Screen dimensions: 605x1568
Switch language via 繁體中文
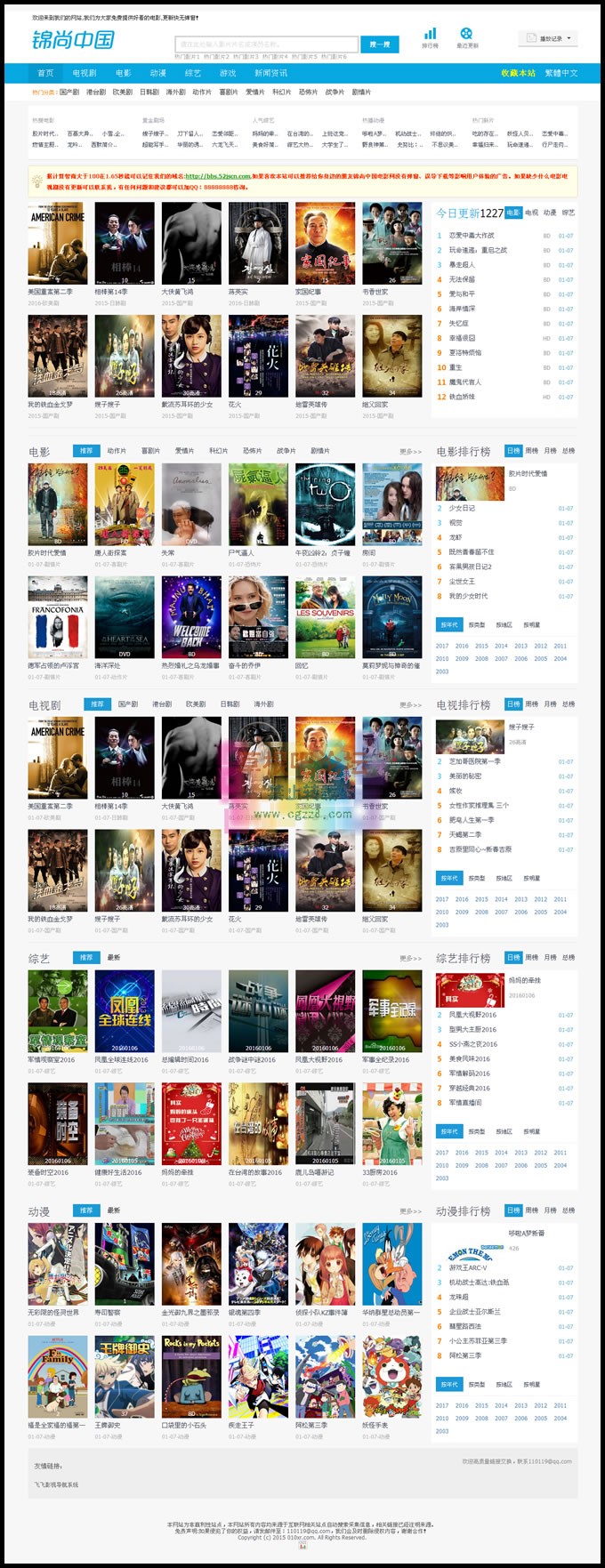(561, 73)
